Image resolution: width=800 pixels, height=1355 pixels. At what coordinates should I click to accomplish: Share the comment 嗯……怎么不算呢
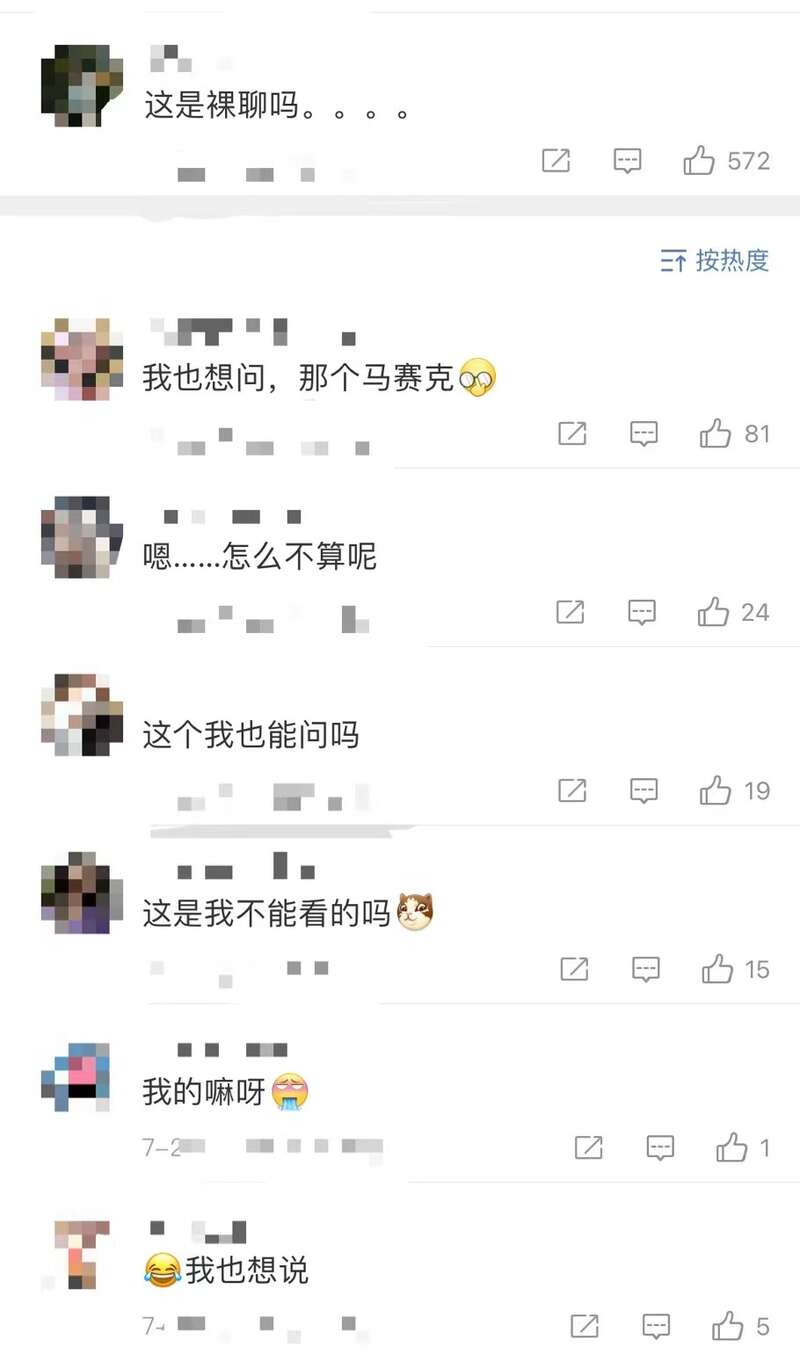tap(570, 612)
